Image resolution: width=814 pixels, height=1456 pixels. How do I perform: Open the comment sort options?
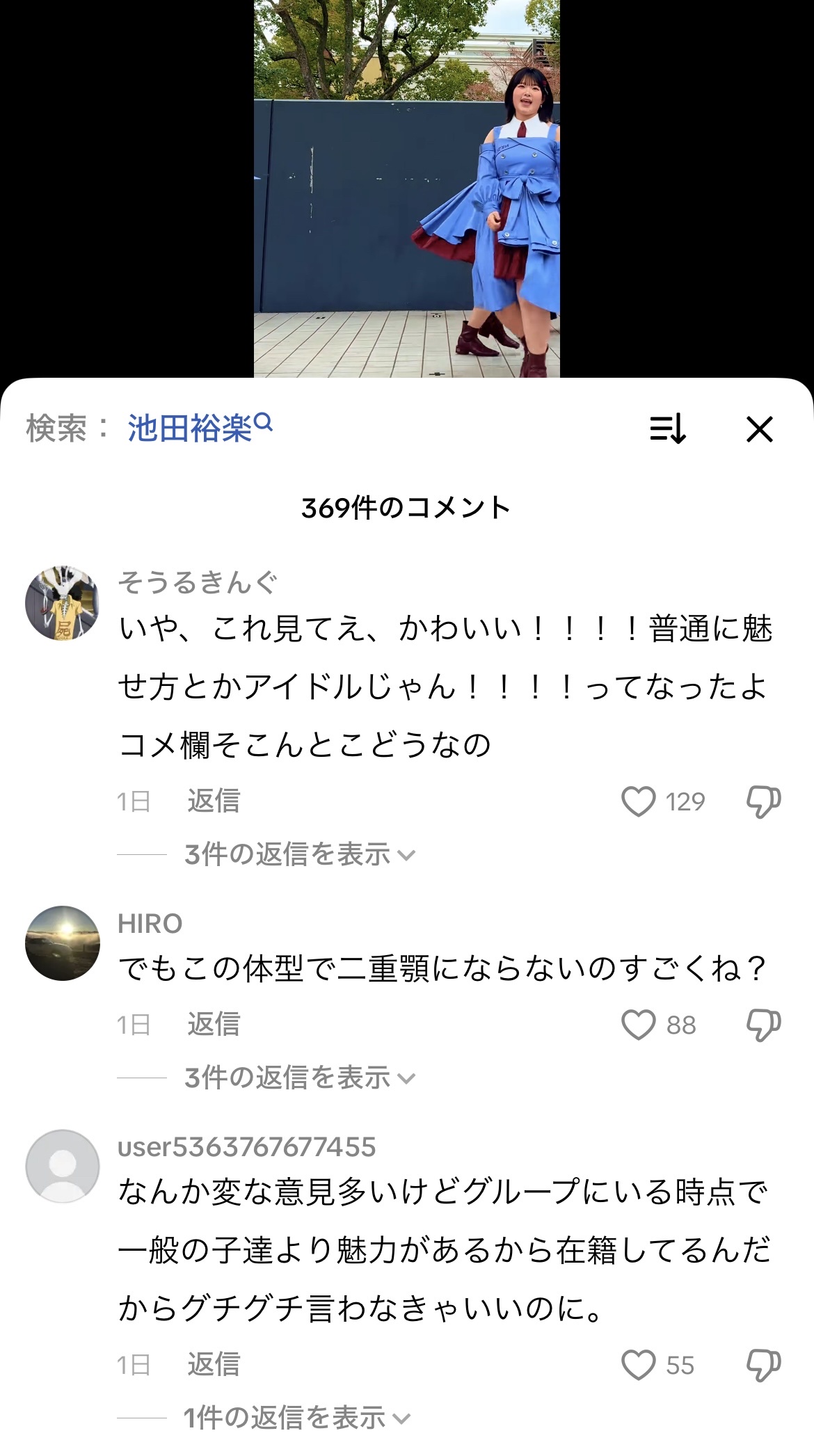tap(668, 429)
